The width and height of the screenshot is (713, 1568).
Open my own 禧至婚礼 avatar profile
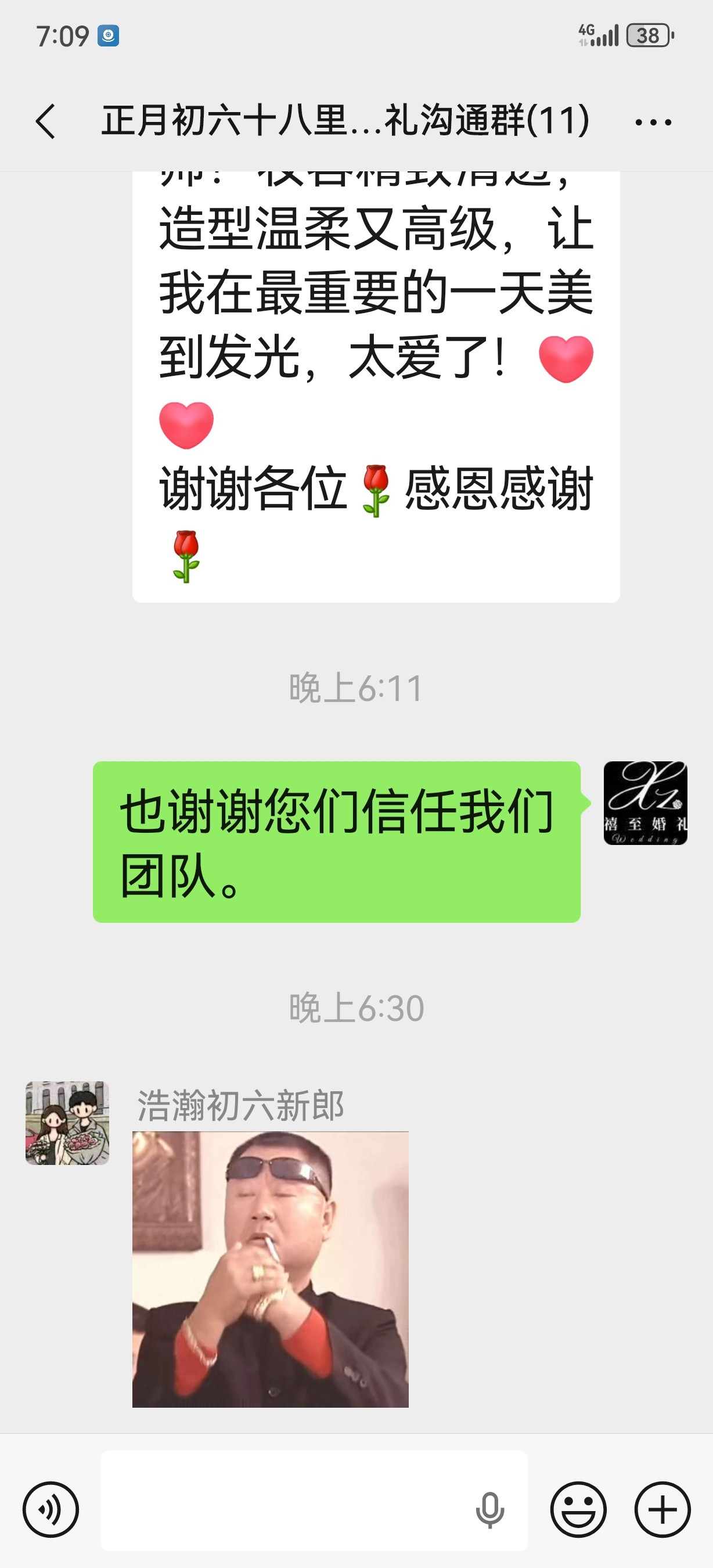pos(645,803)
